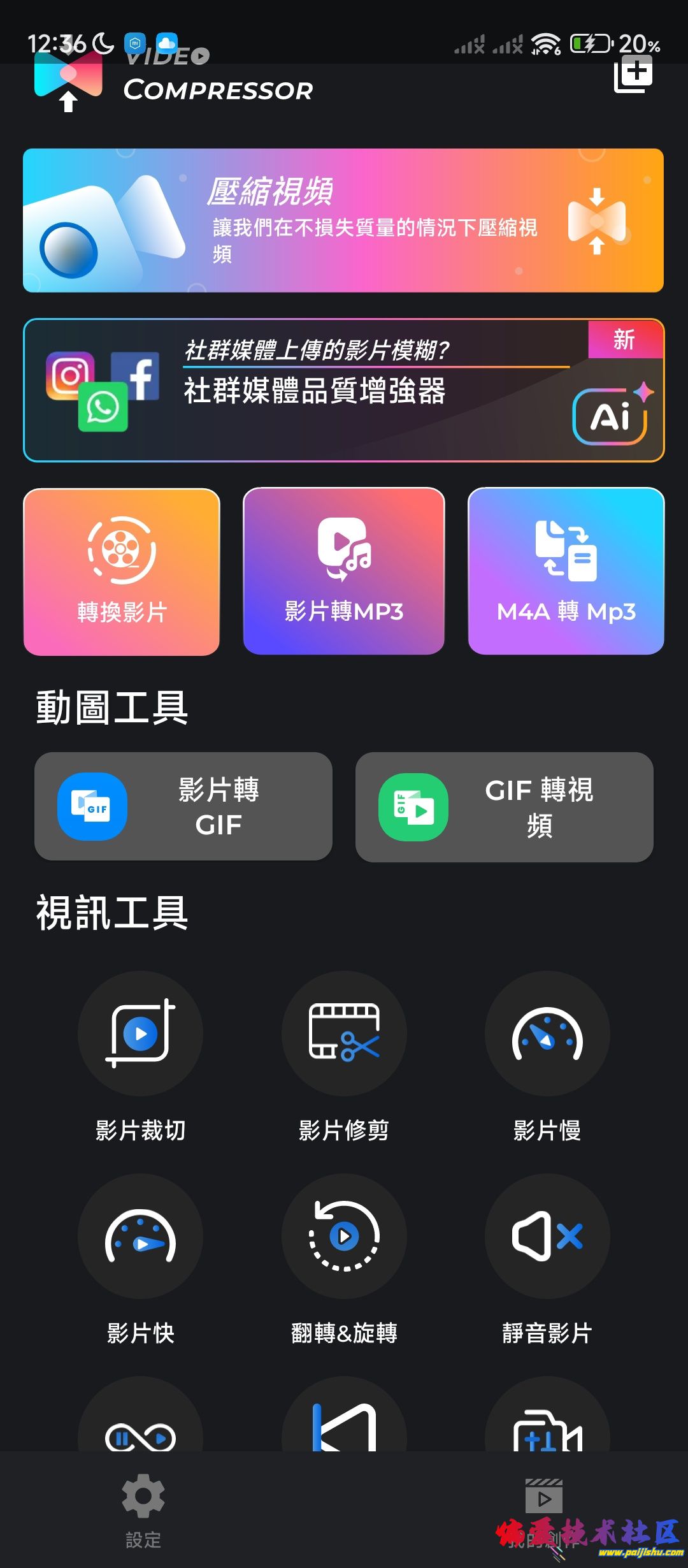Choose the 靜音影片 mute tool
The image size is (688, 1568).
pyautogui.click(x=547, y=1236)
